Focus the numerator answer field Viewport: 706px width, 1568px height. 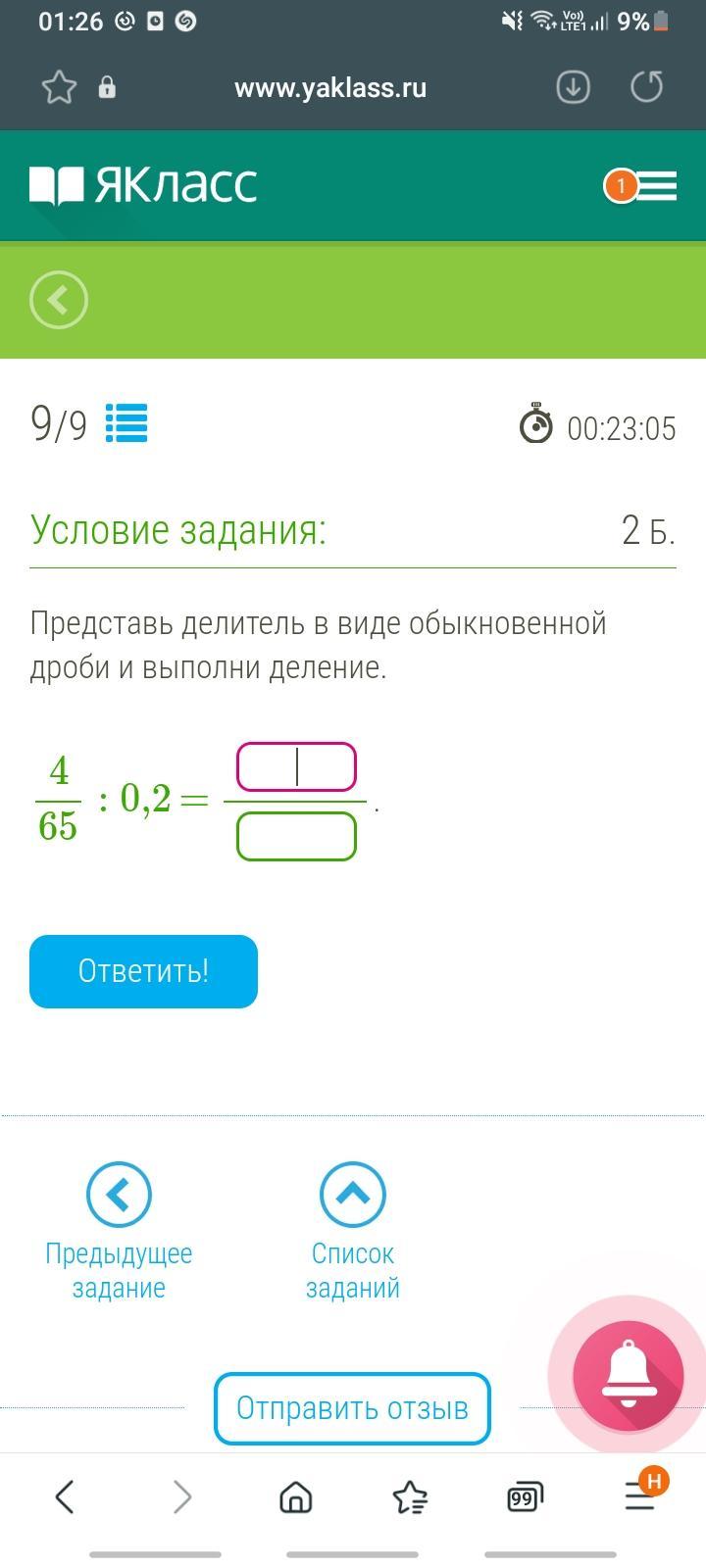(296, 766)
